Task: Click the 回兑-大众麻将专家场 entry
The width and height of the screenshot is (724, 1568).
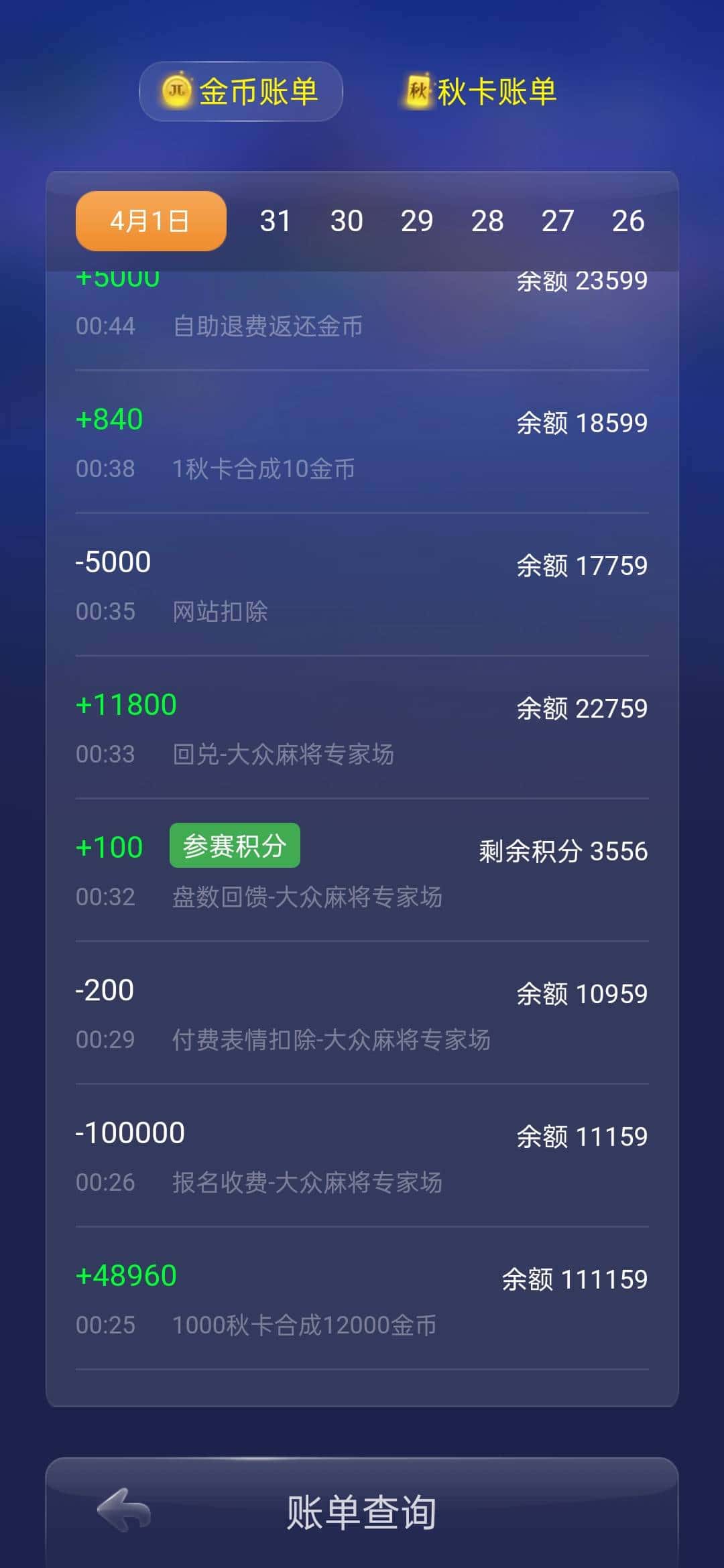Action: pyautogui.click(x=362, y=730)
